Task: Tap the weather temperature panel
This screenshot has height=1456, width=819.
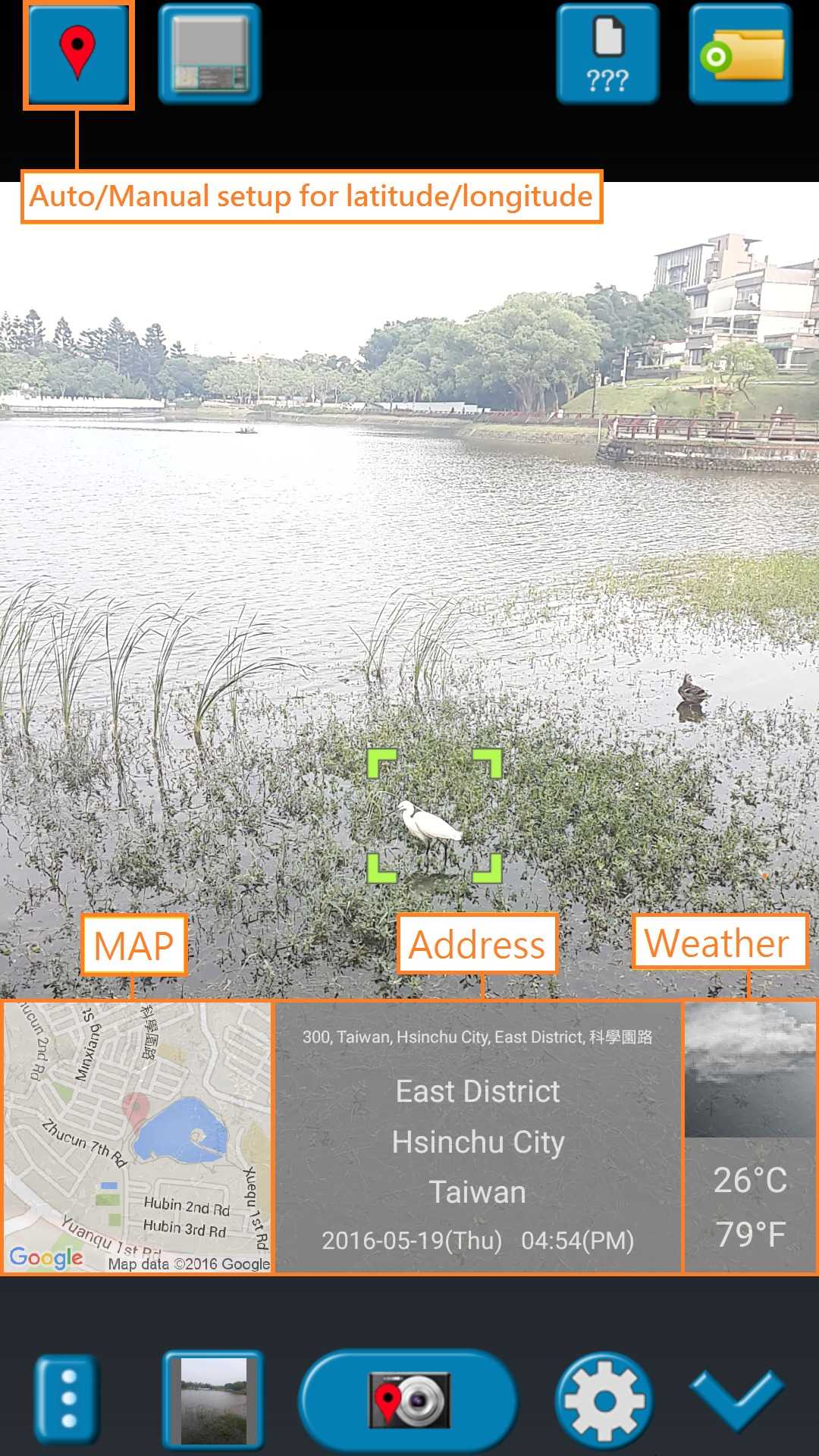Action: tap(749, 1136)
